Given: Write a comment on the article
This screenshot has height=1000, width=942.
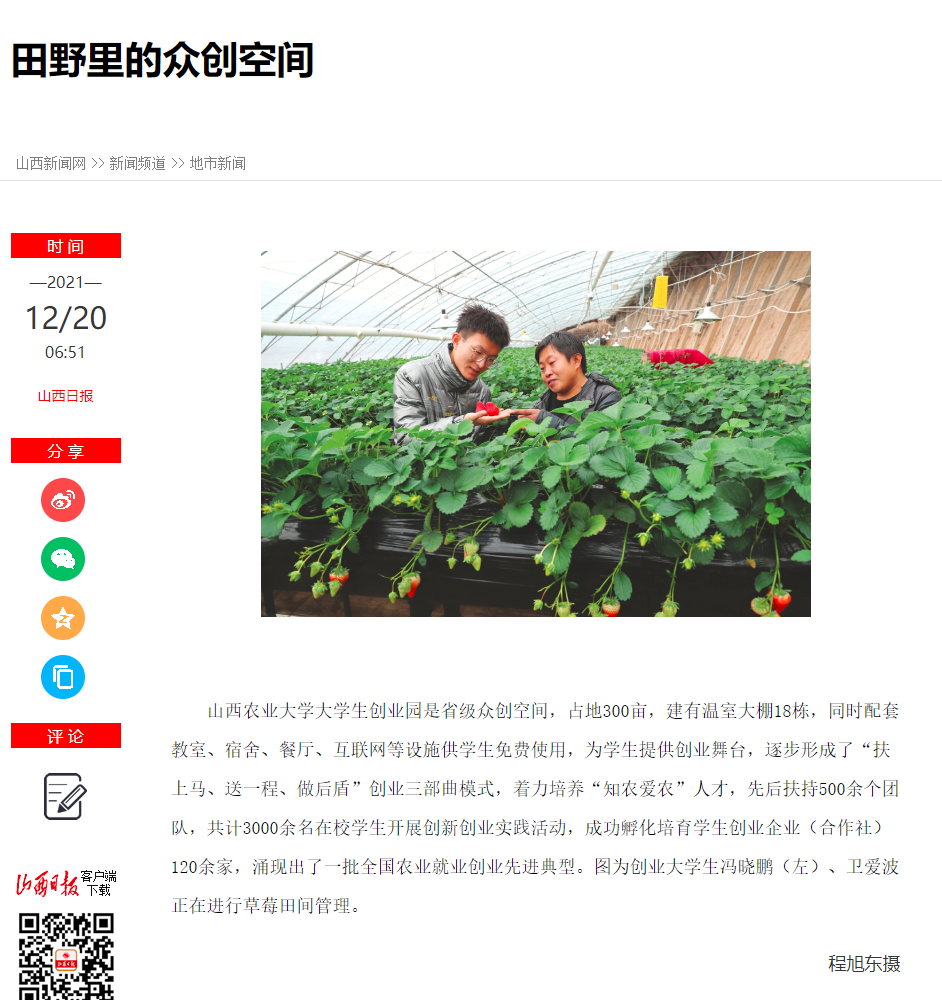Looking at the screenshot, I should coord(65,796).
